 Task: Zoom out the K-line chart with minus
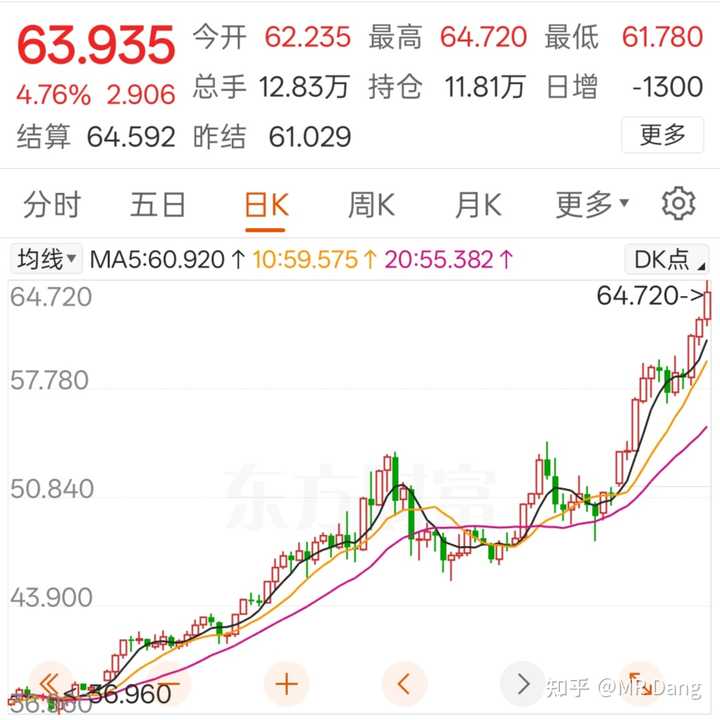[168, 685]
